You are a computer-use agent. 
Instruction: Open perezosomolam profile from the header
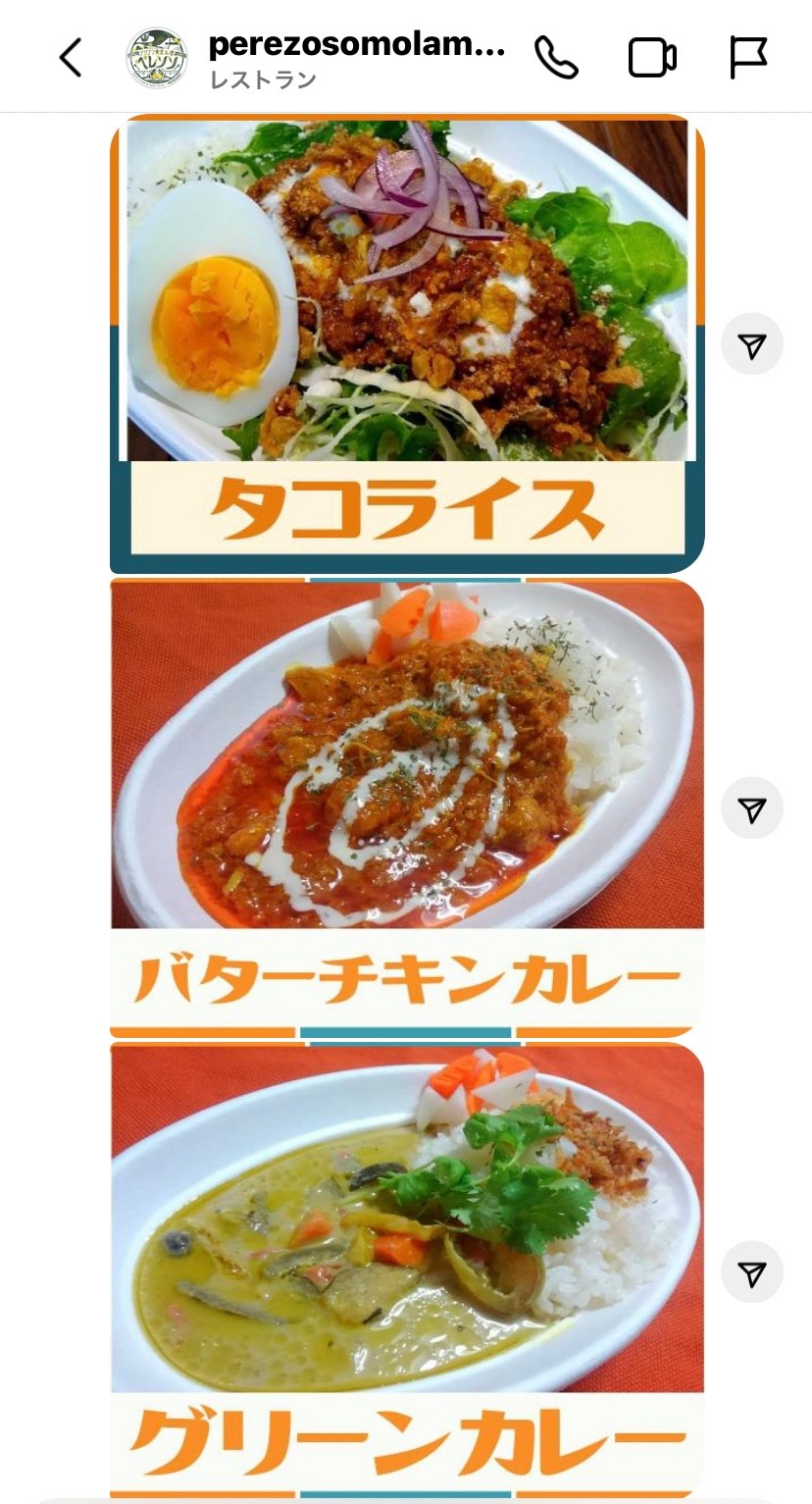(357, 45)
